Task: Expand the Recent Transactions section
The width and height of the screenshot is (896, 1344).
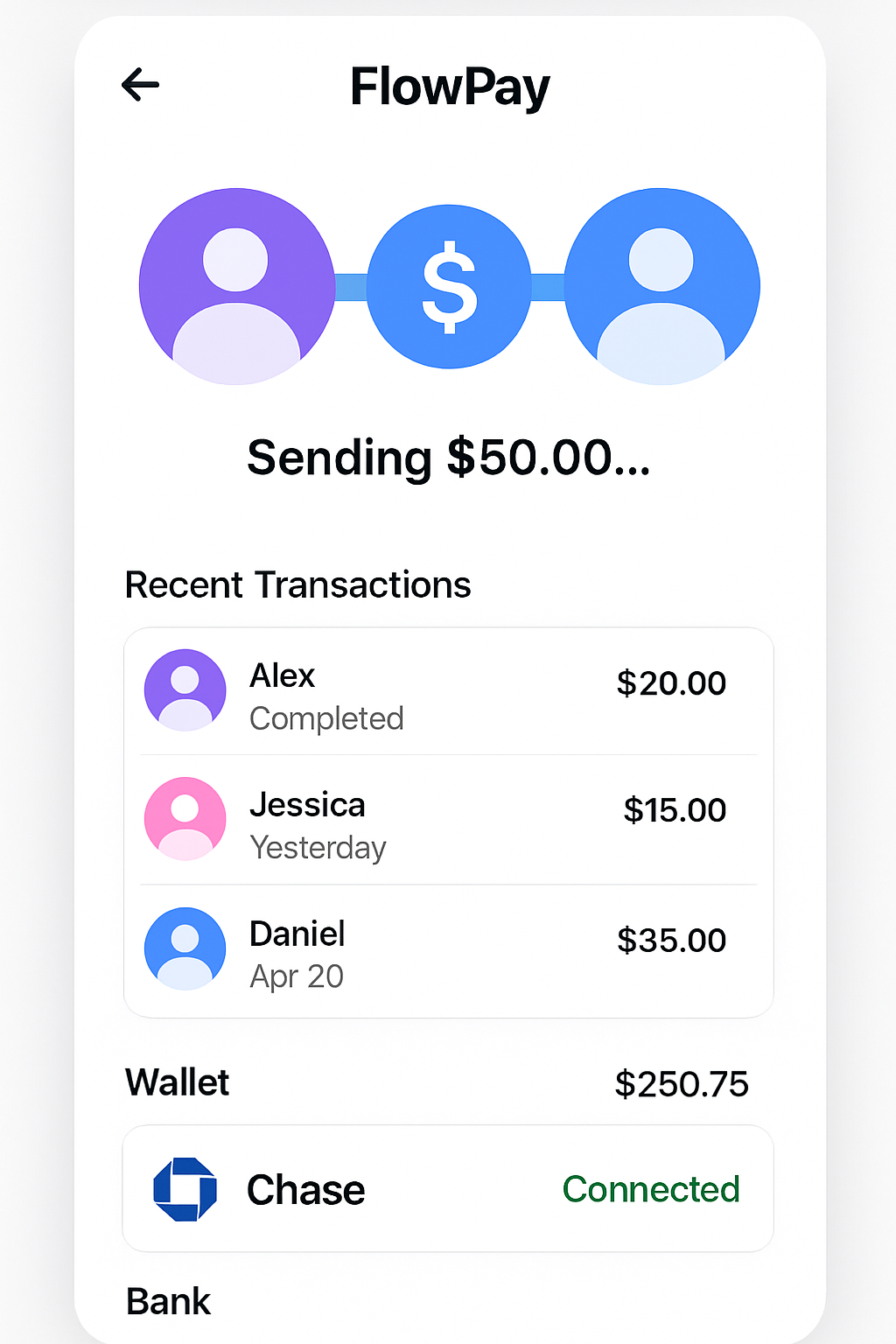Action: pyautogui.click(x=298, y=584)
